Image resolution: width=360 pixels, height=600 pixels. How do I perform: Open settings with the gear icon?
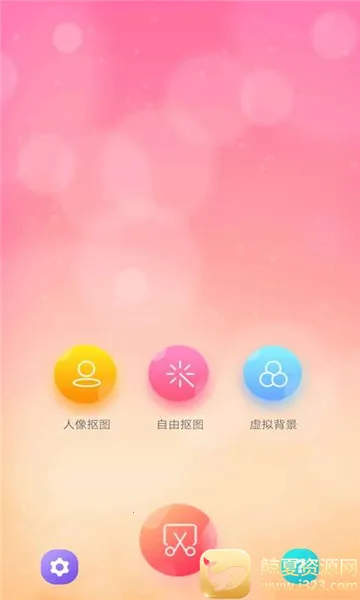60,567
